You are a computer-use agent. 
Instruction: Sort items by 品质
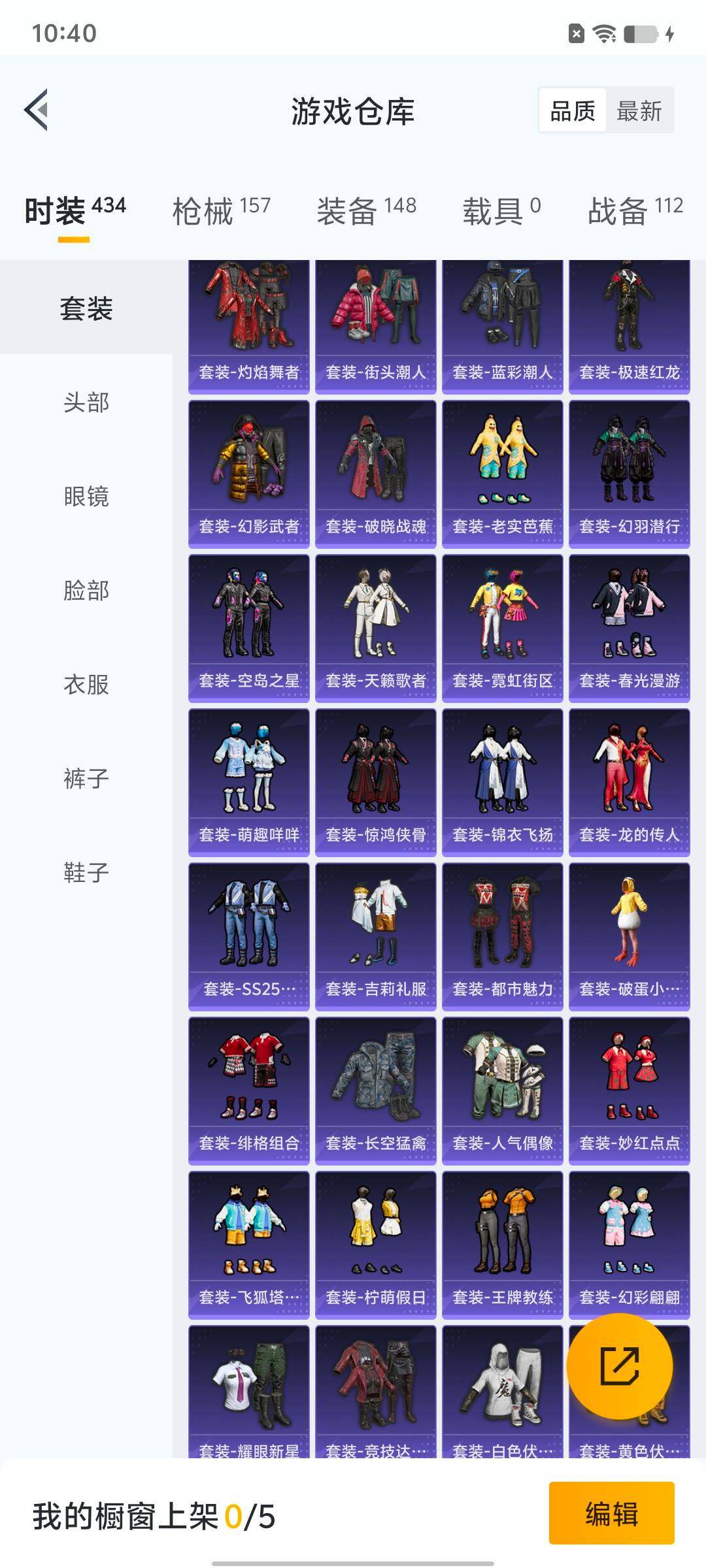[573, 111]
